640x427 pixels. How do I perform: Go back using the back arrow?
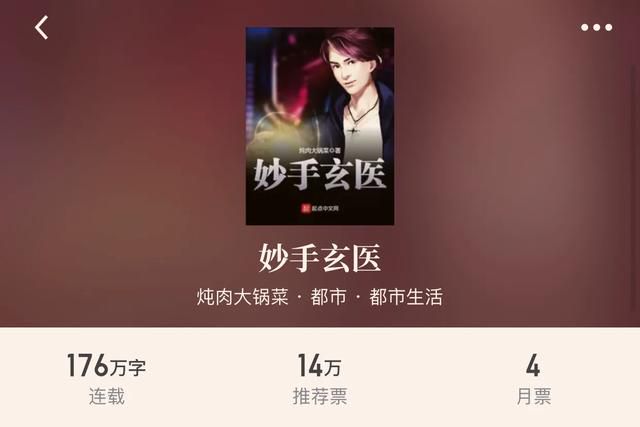[x=41, y=28]
